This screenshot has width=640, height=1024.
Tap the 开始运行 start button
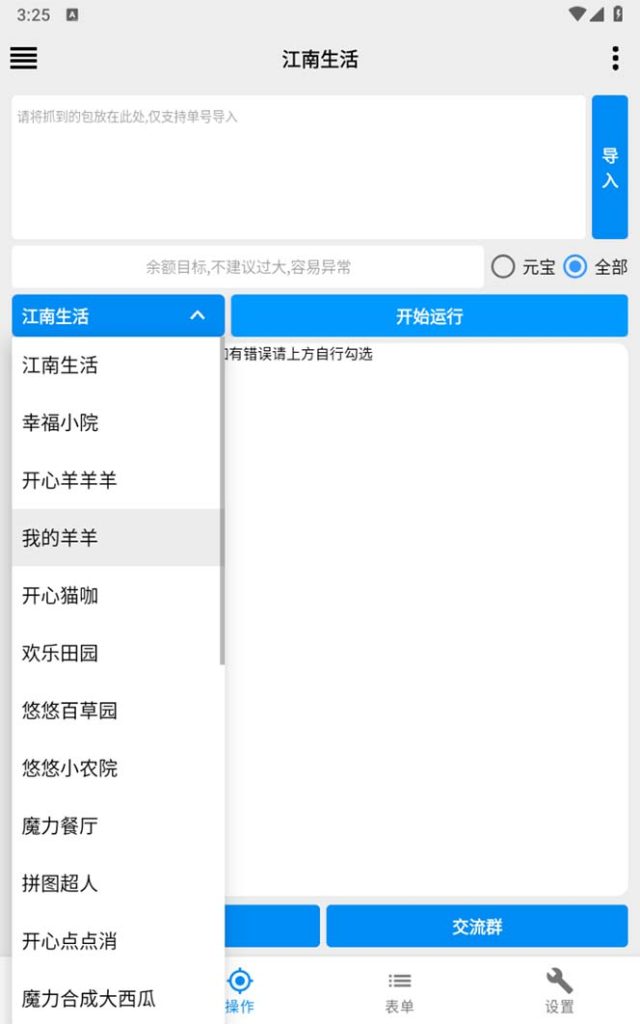pyautogui.click(x=429, y=316)
